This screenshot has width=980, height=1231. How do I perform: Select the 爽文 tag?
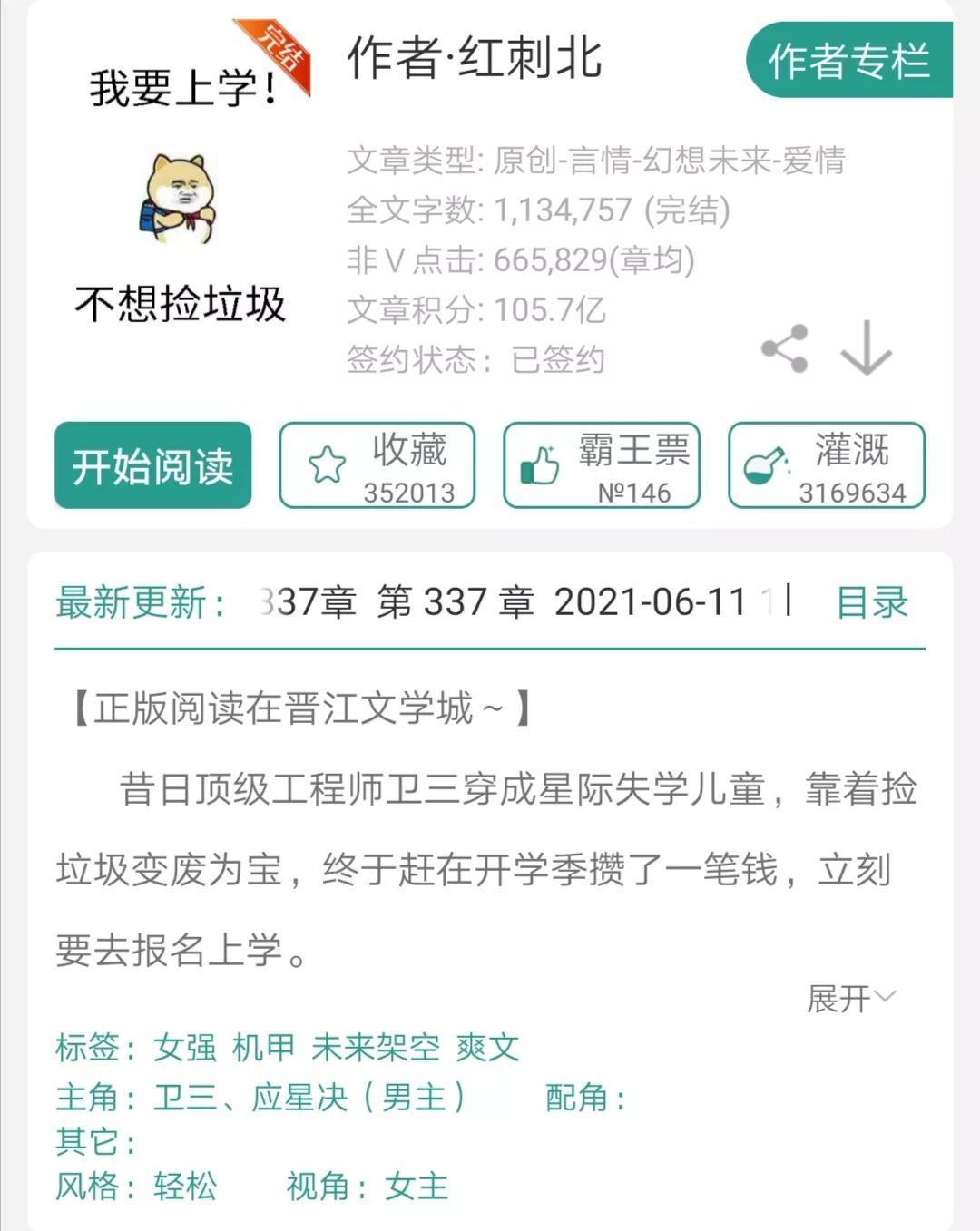pyautogui.click(x=487, y=1048)
